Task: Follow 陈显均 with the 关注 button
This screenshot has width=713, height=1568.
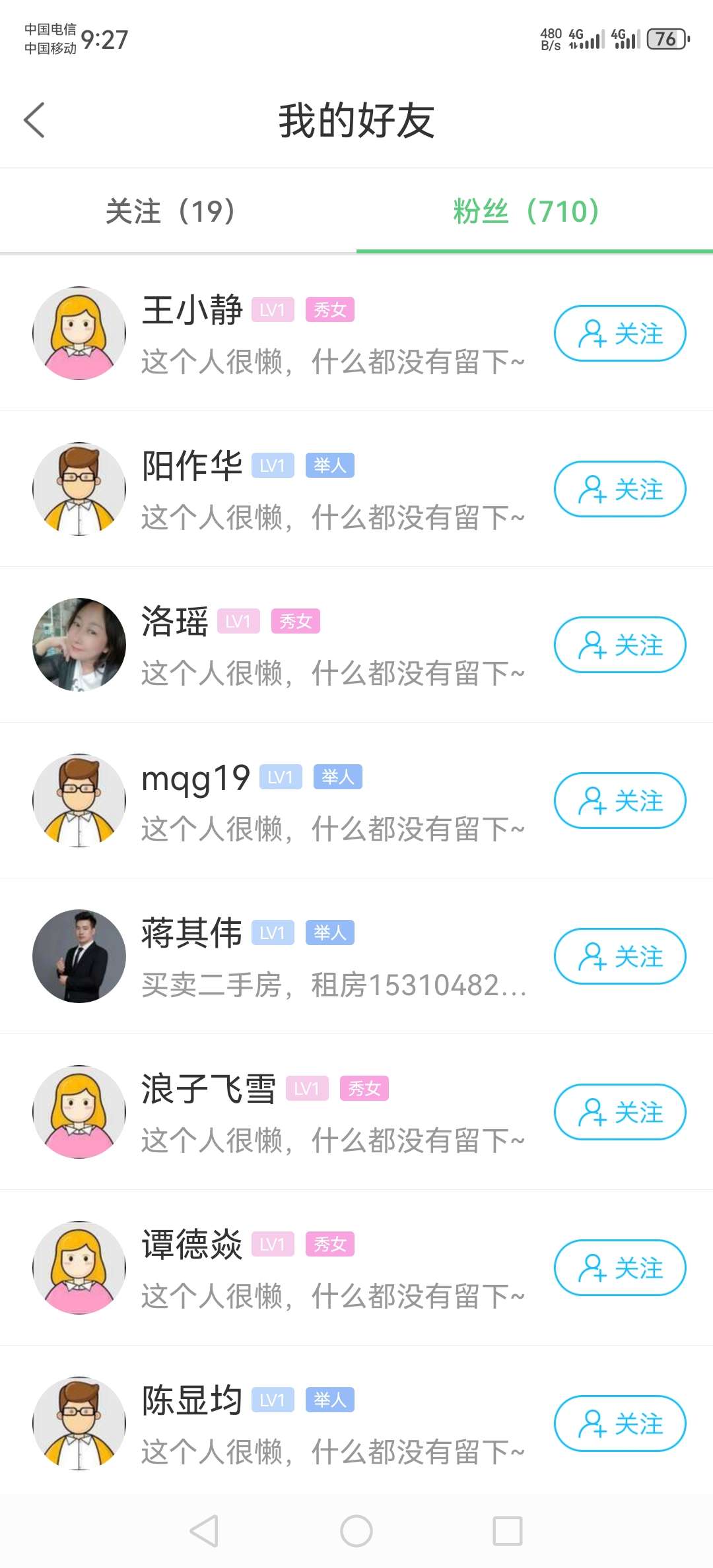Action: [619, 1423]
